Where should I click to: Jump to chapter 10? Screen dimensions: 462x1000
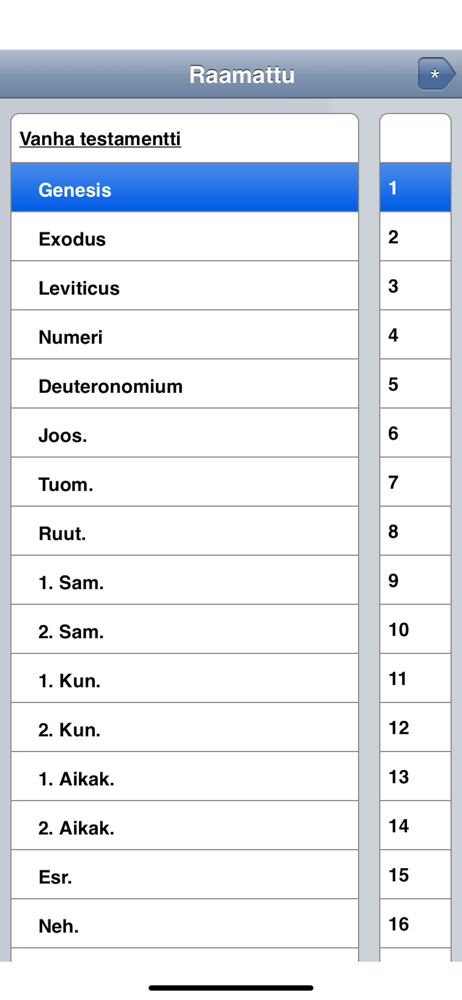click(415, 629)
